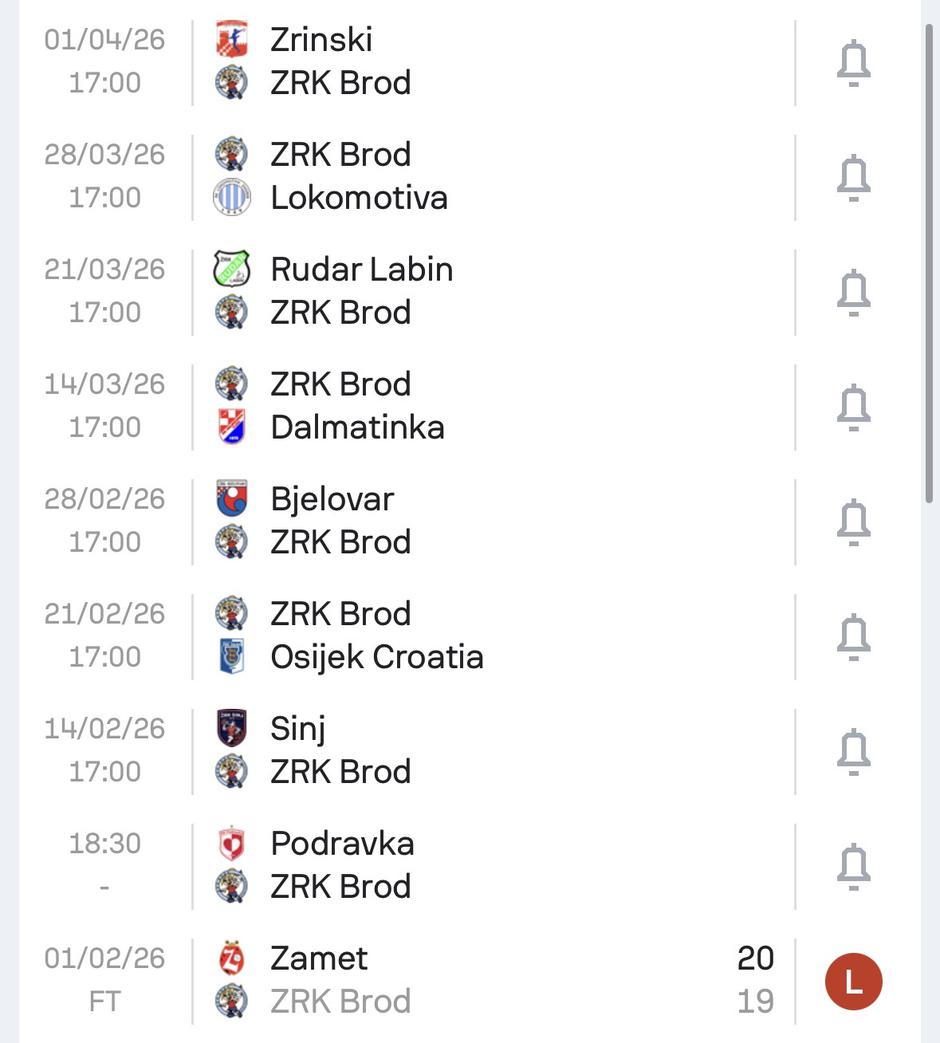The width and height of the screenshot is (940, 1043).
Task: Select the Rudar Labin team badge
Action: pyautogui.click(x=229, y=268)
